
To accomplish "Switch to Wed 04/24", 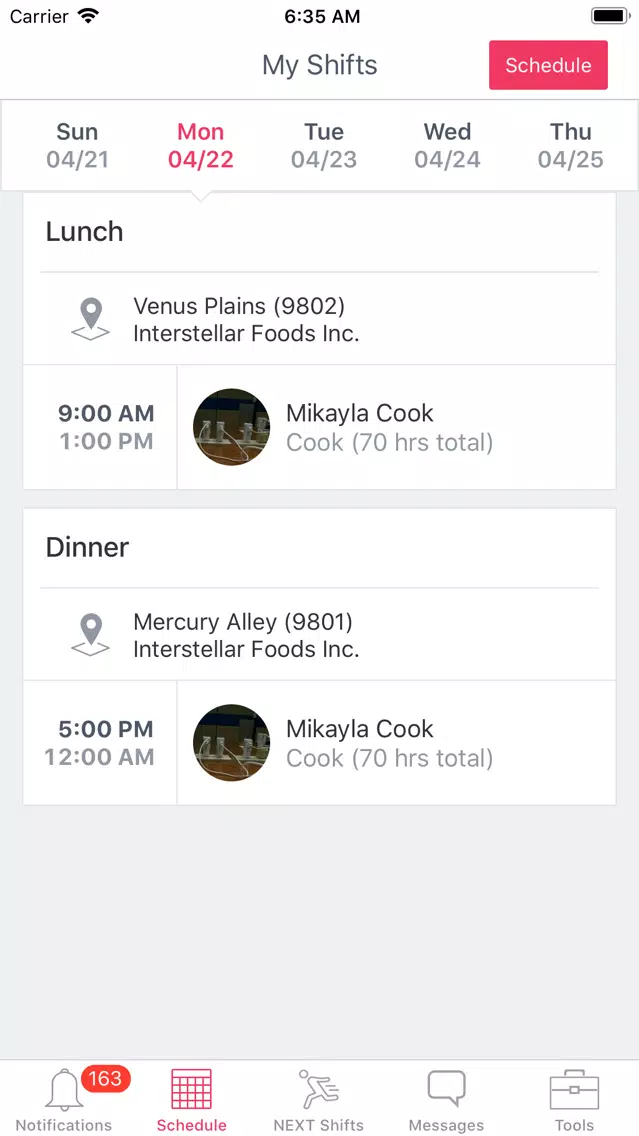I will click(447, 146).
